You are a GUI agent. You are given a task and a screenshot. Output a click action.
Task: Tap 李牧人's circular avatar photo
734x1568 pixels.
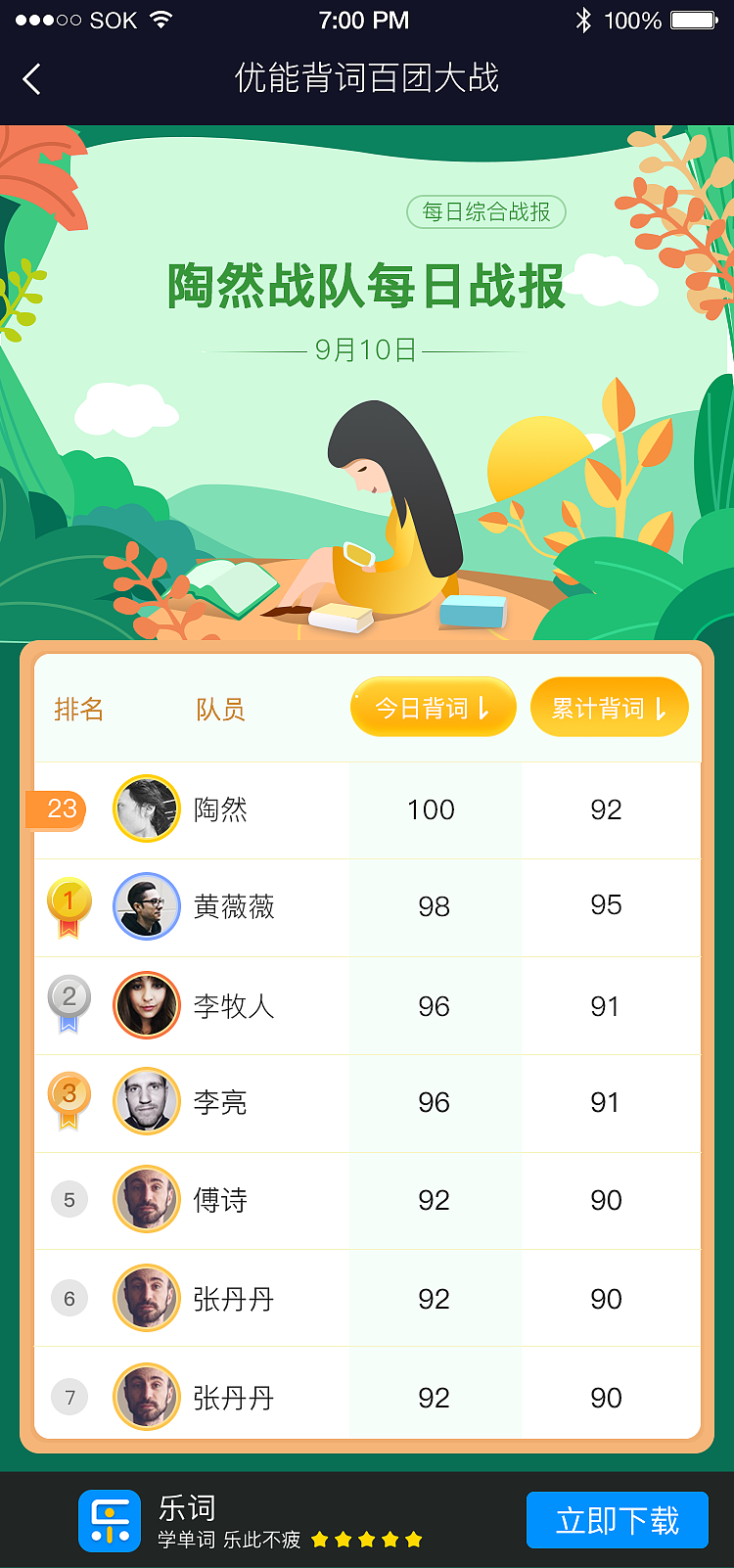pyautogui.click(x=147, y=1005)
